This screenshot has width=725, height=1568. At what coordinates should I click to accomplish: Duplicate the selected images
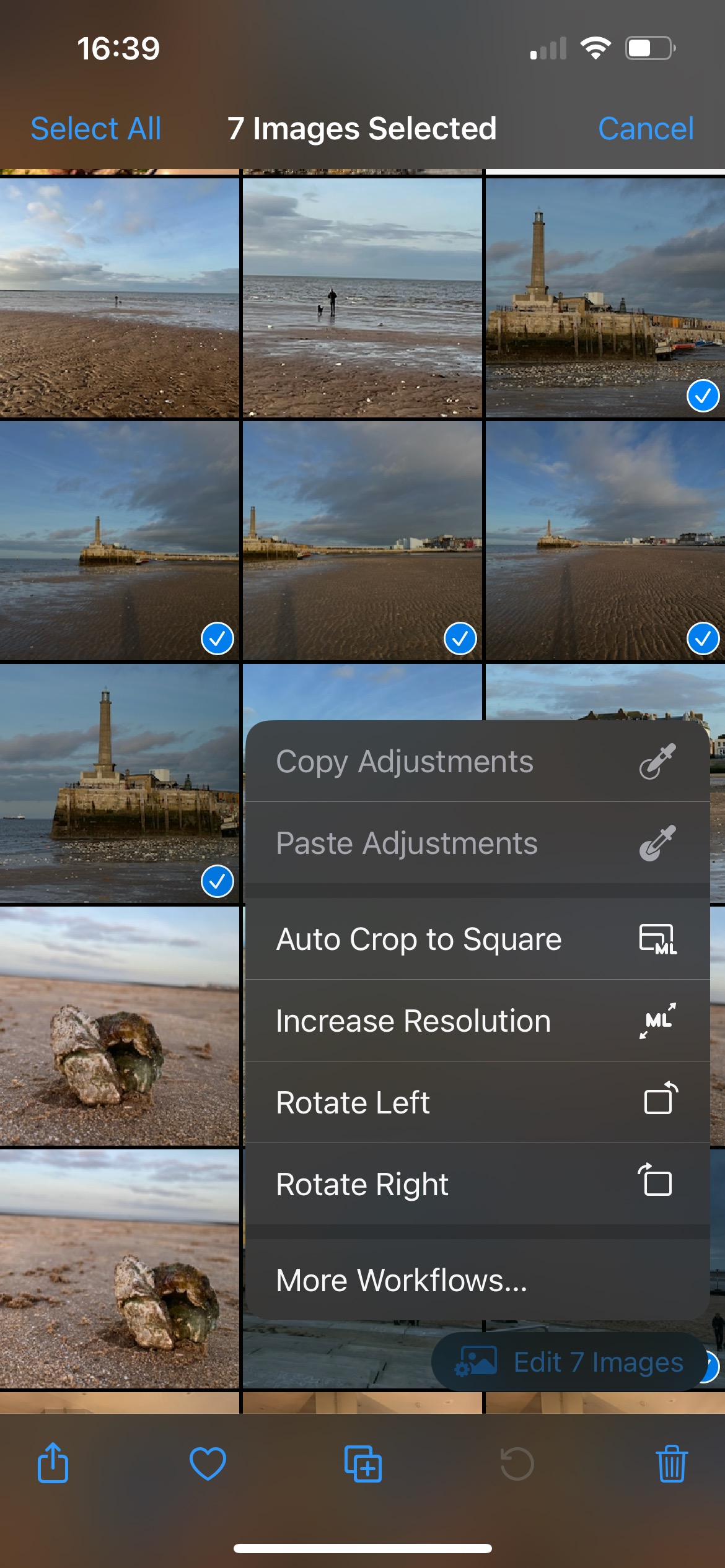coord(363,1464)
